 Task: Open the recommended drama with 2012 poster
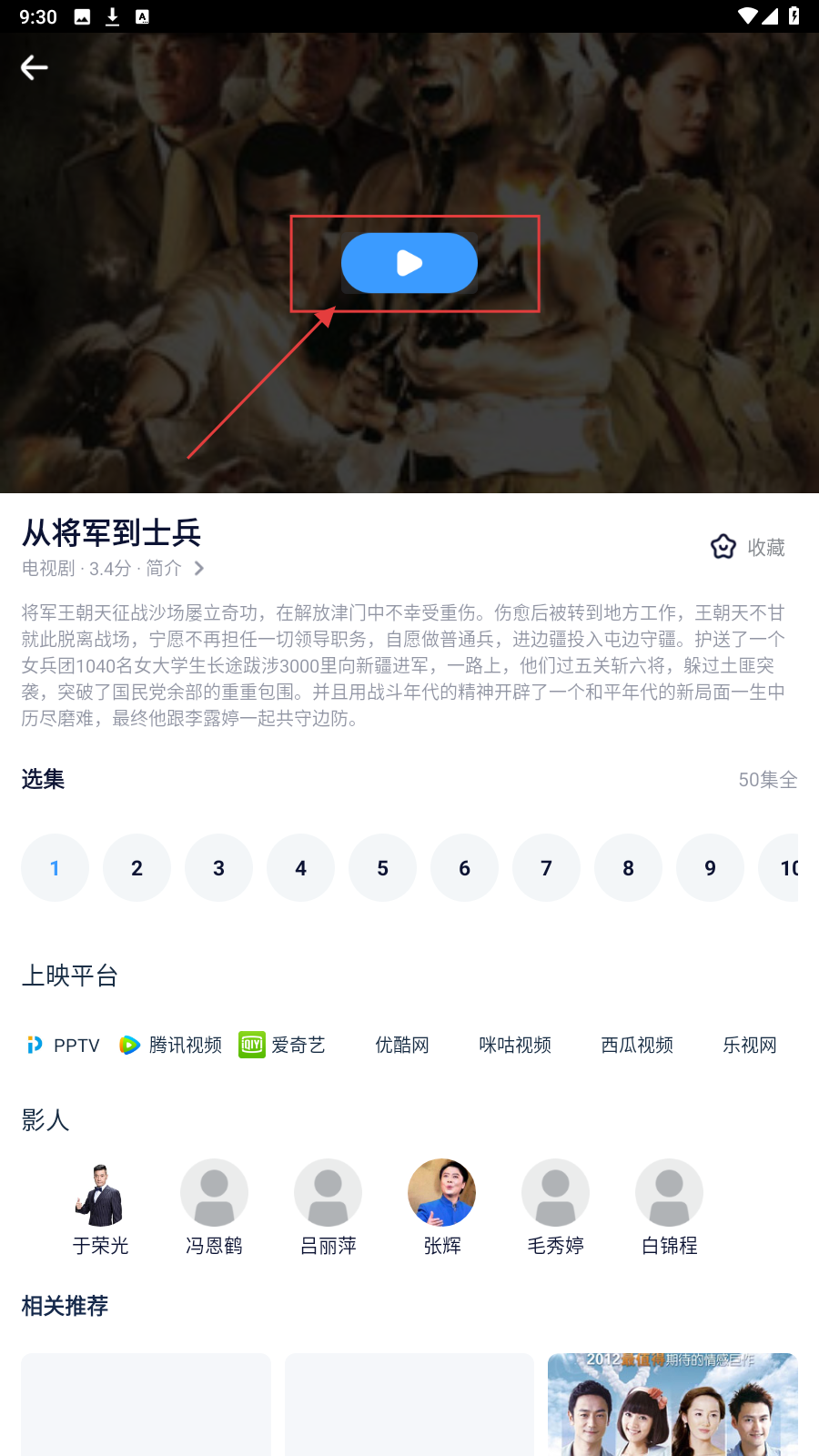(x=672, y=1404)
